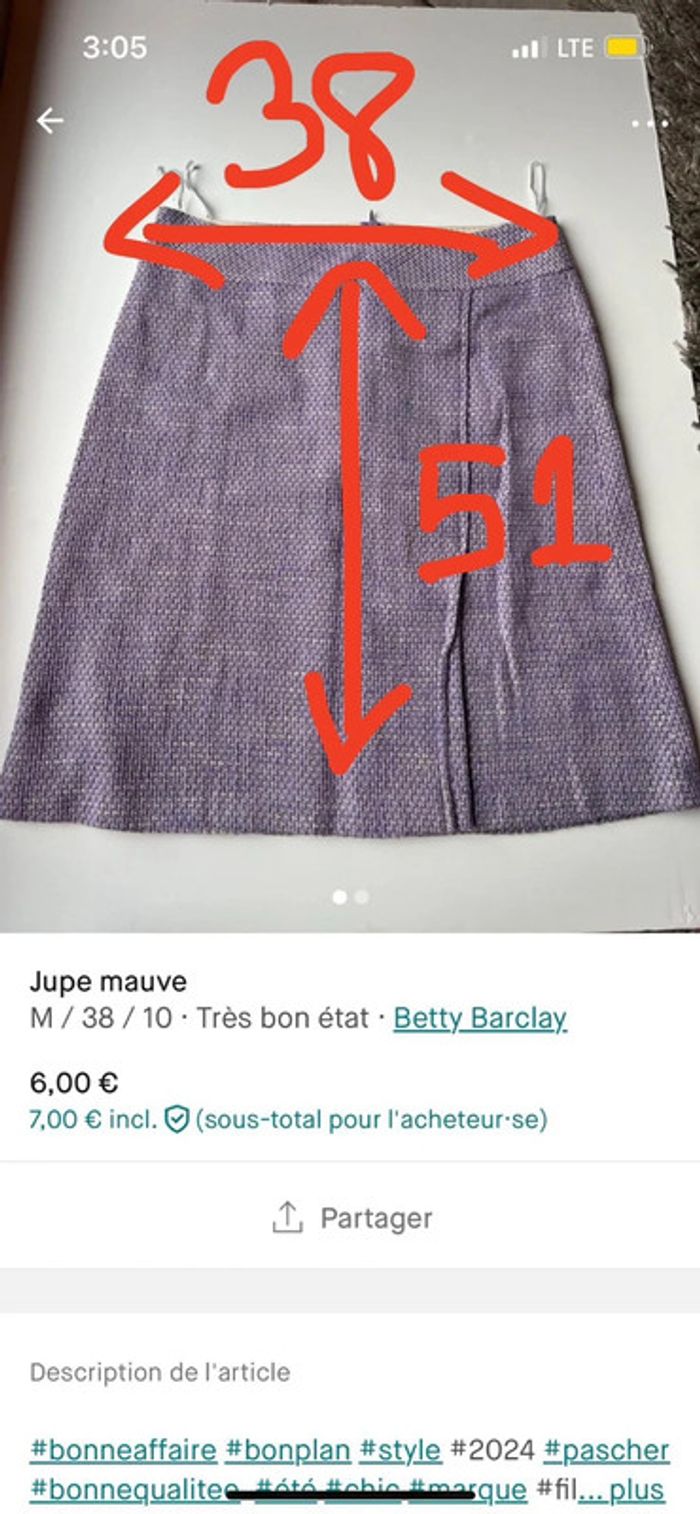The height and width of the screenshot is (1514, 700).
Task: Open the Betty Barclay brand link
Action: [480, 1018]
